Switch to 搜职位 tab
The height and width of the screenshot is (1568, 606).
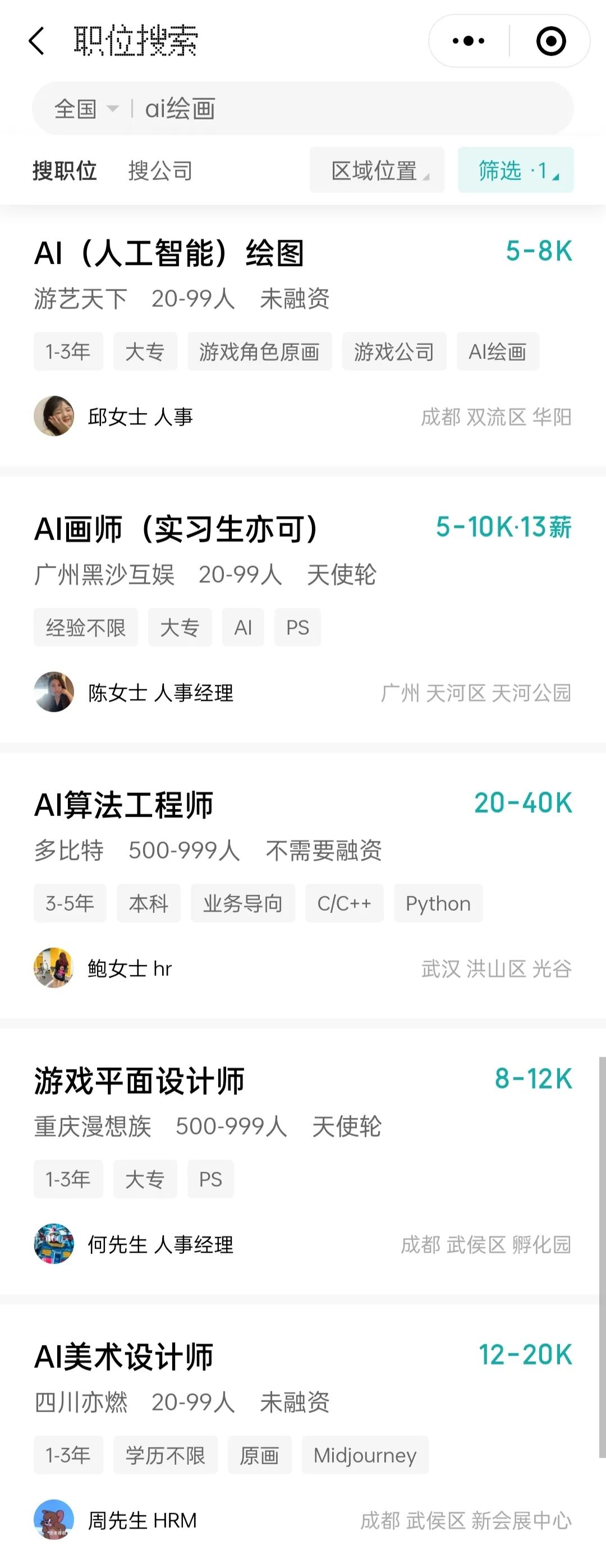tap(65, 171)
